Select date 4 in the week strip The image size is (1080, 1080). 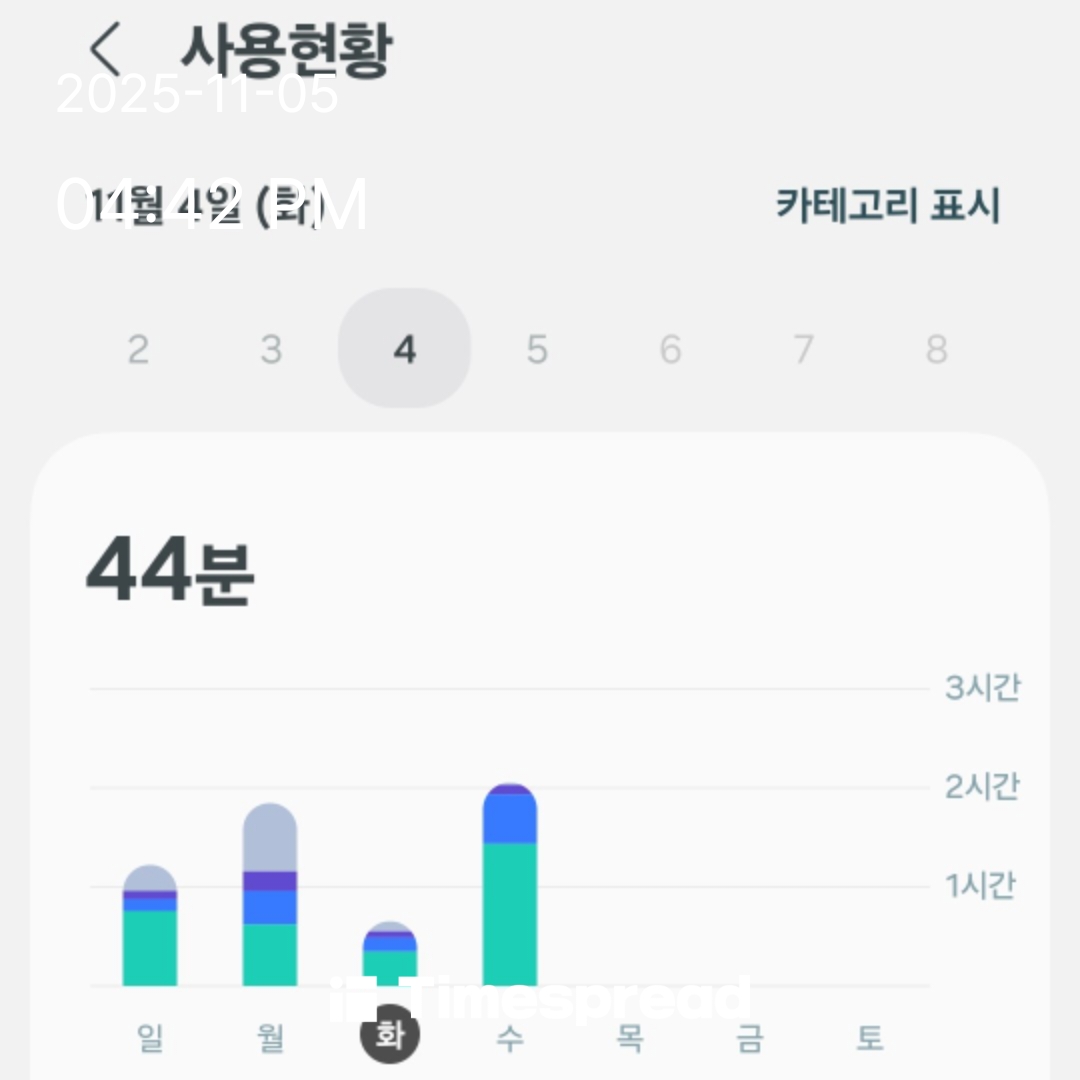tap(404, 349)
